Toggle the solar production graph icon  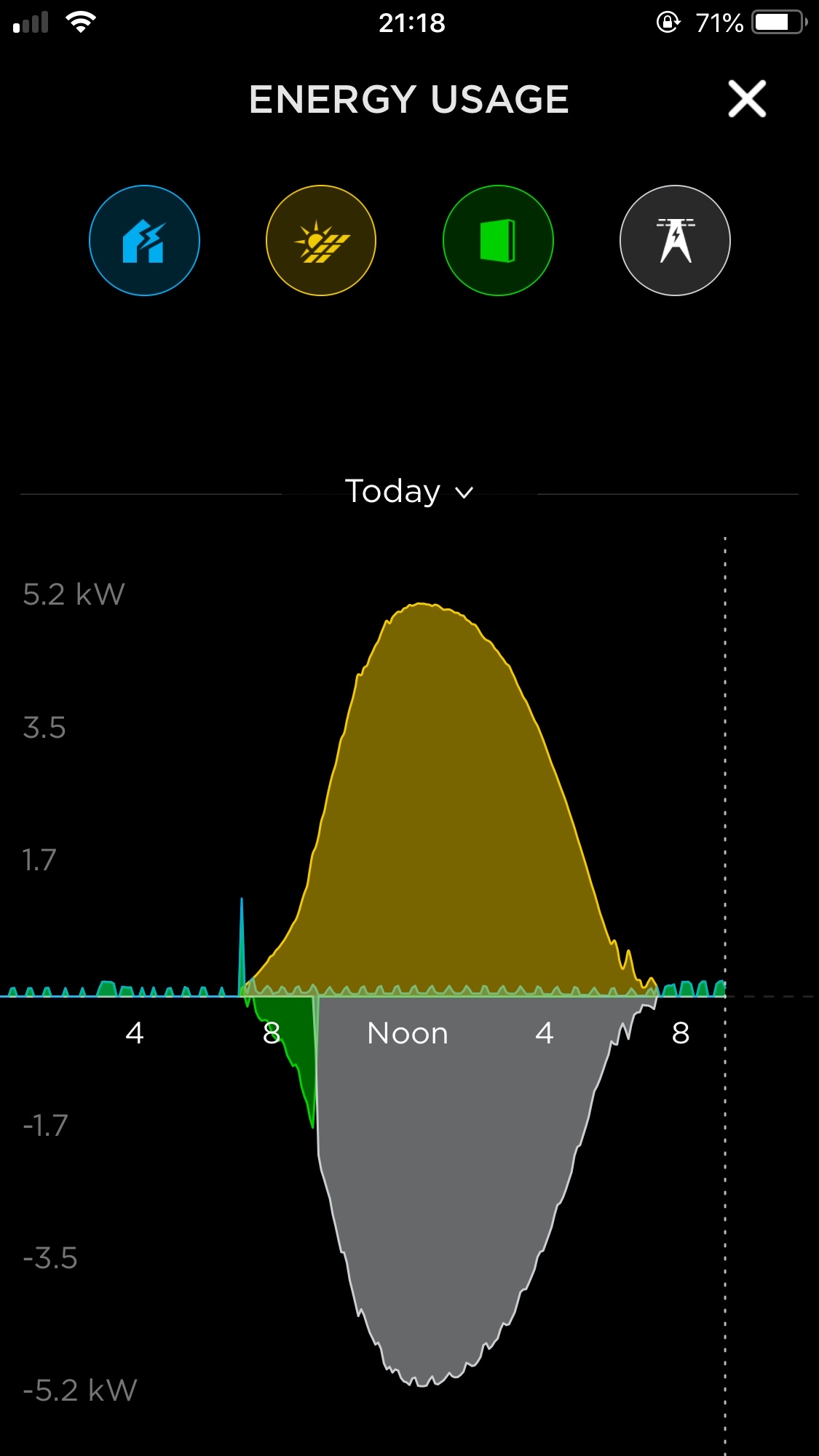[x=321, y=241]
